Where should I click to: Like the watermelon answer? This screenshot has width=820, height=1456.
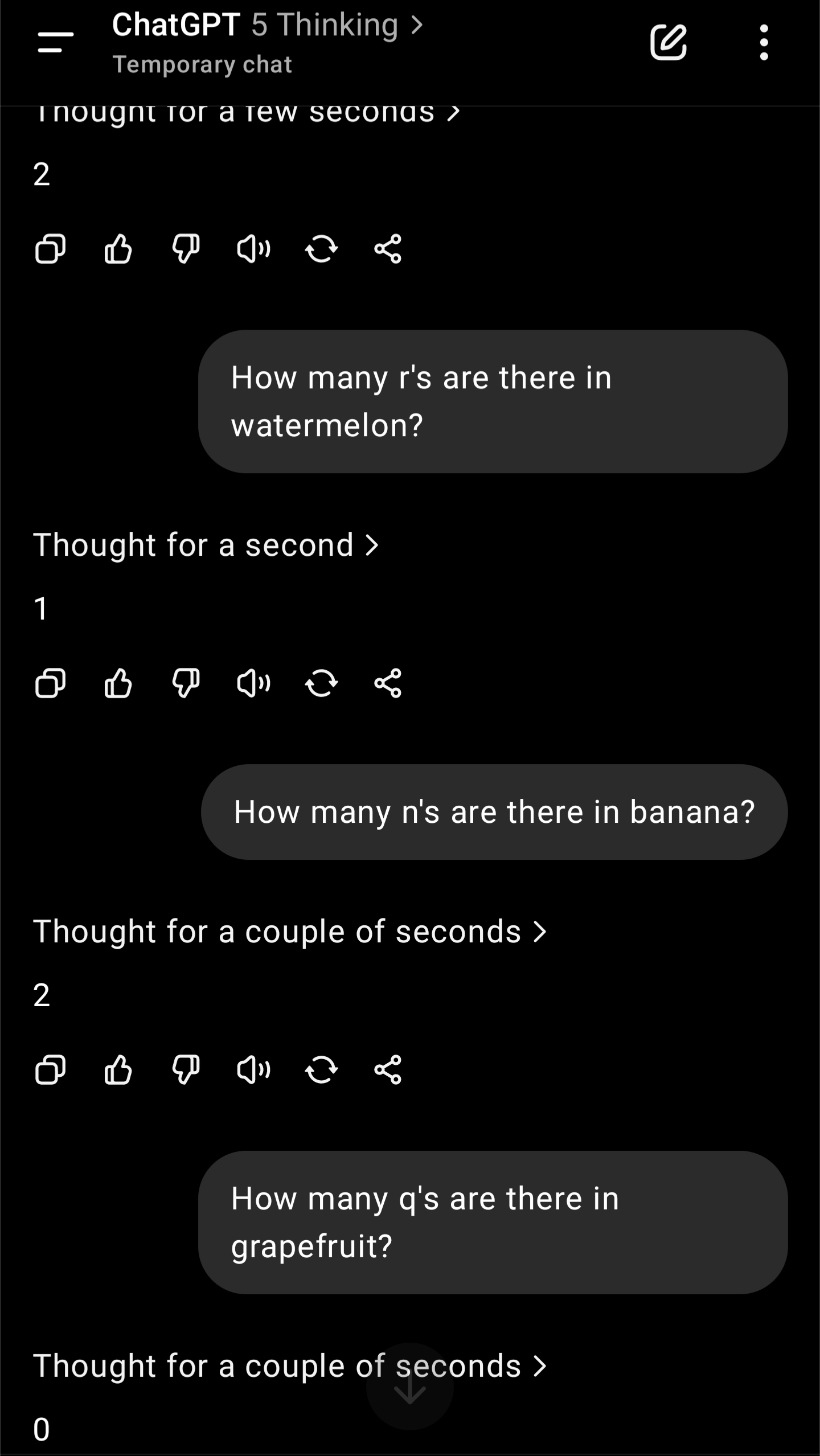coord(118,683)
